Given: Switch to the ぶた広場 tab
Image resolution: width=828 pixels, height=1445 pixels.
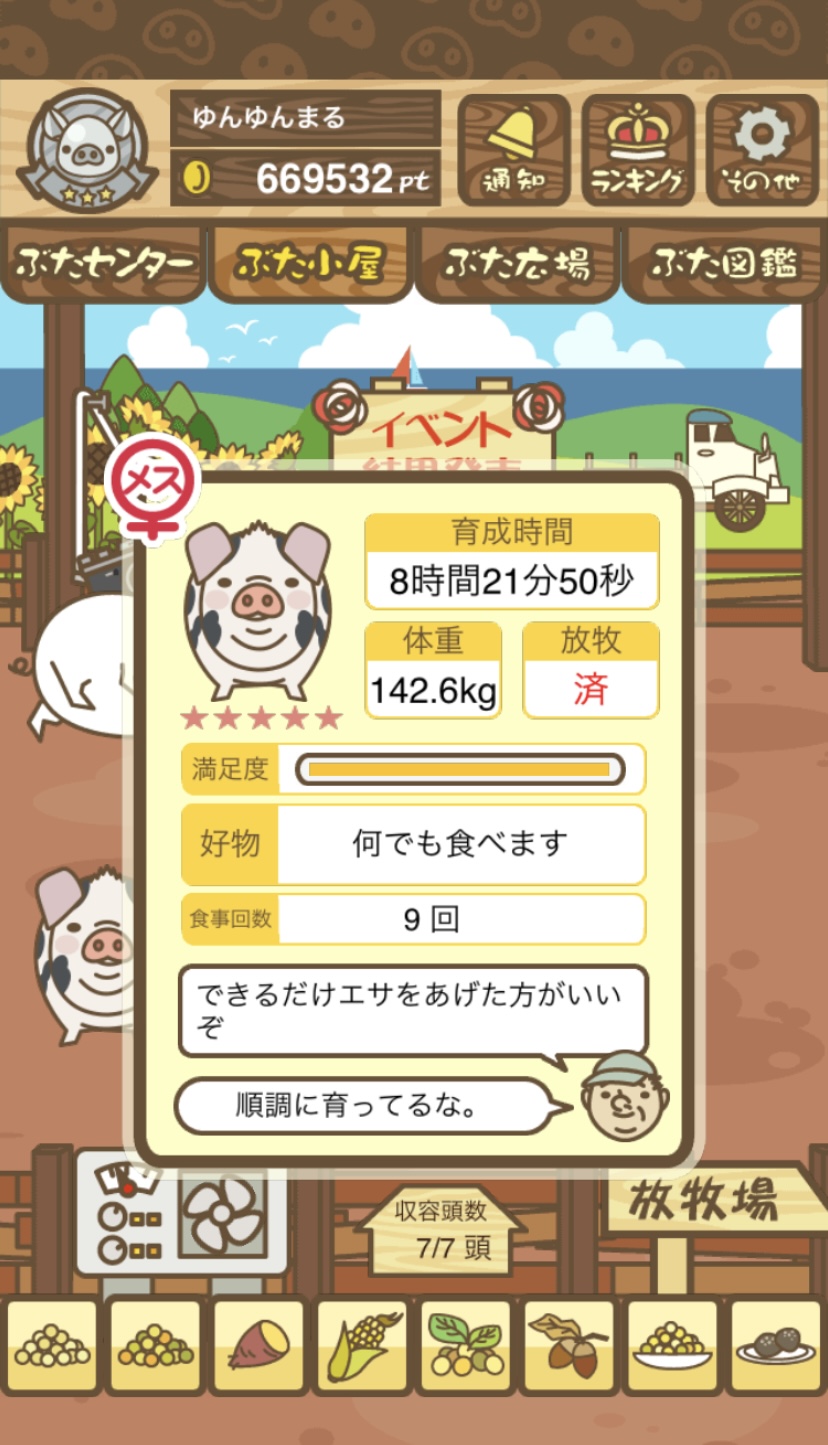Looking at the screenshot, I should tap(518, 263).
